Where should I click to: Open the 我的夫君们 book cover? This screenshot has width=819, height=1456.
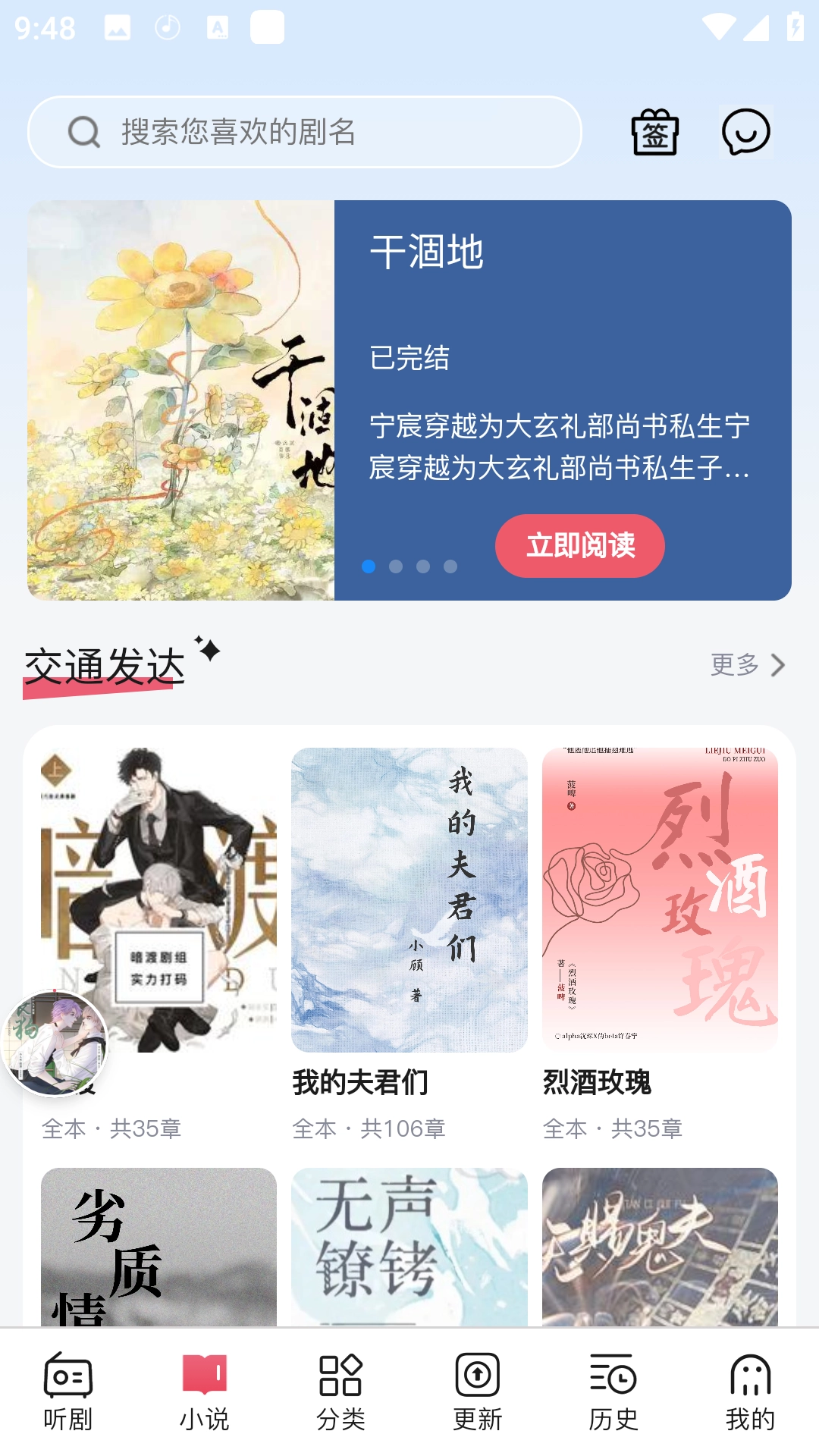pos(409,899)
